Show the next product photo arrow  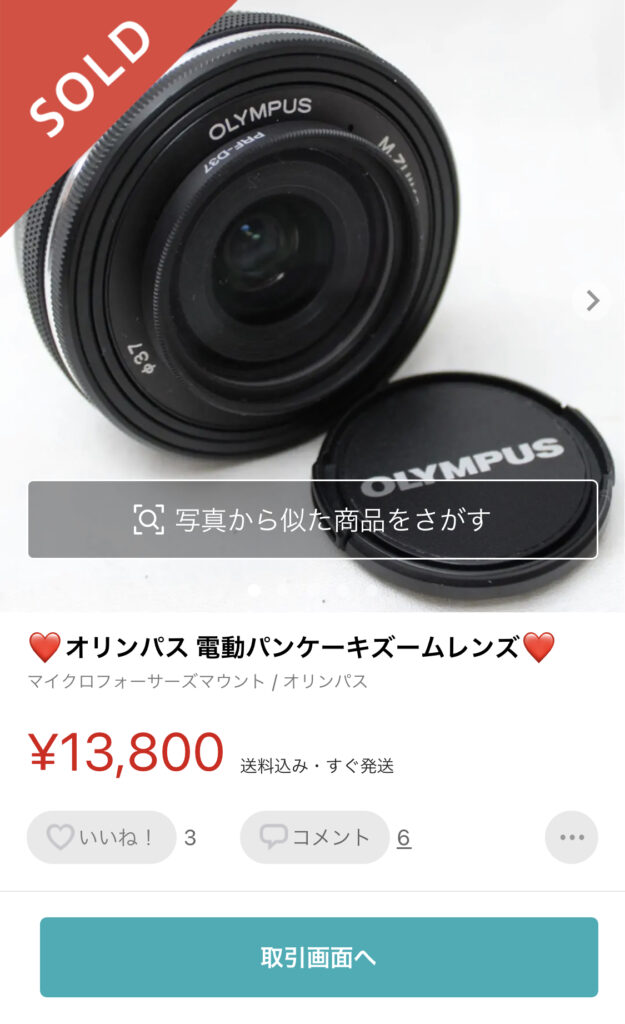click(592, 300)
